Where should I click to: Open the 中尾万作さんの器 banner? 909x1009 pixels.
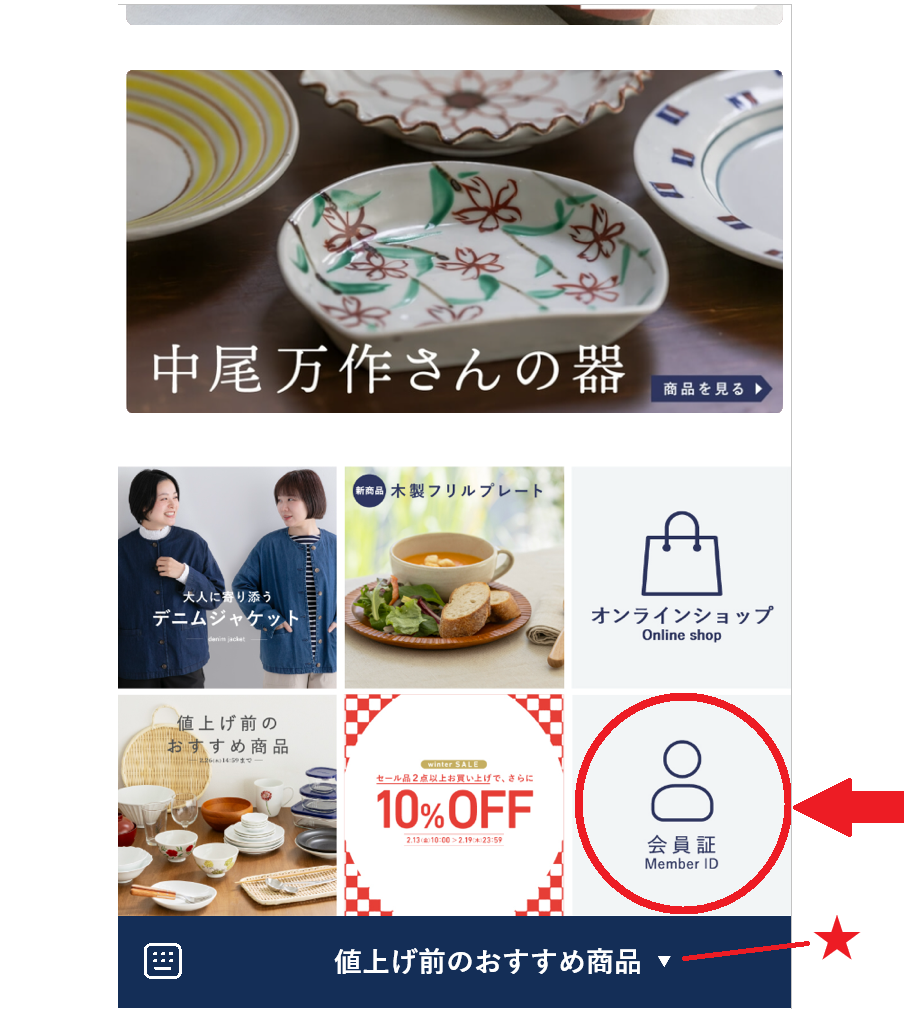point(454,241)
